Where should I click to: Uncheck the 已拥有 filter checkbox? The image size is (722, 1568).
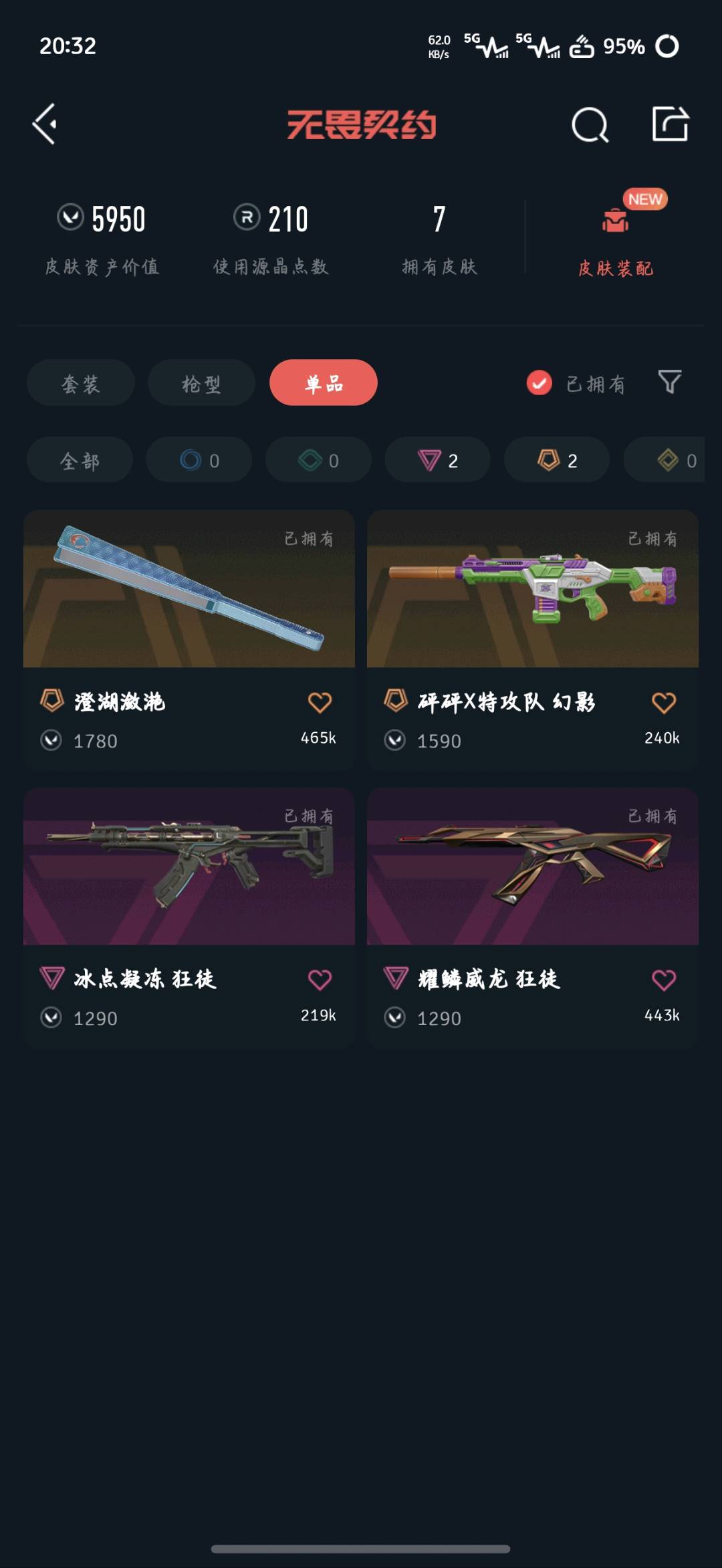(539, 383)
